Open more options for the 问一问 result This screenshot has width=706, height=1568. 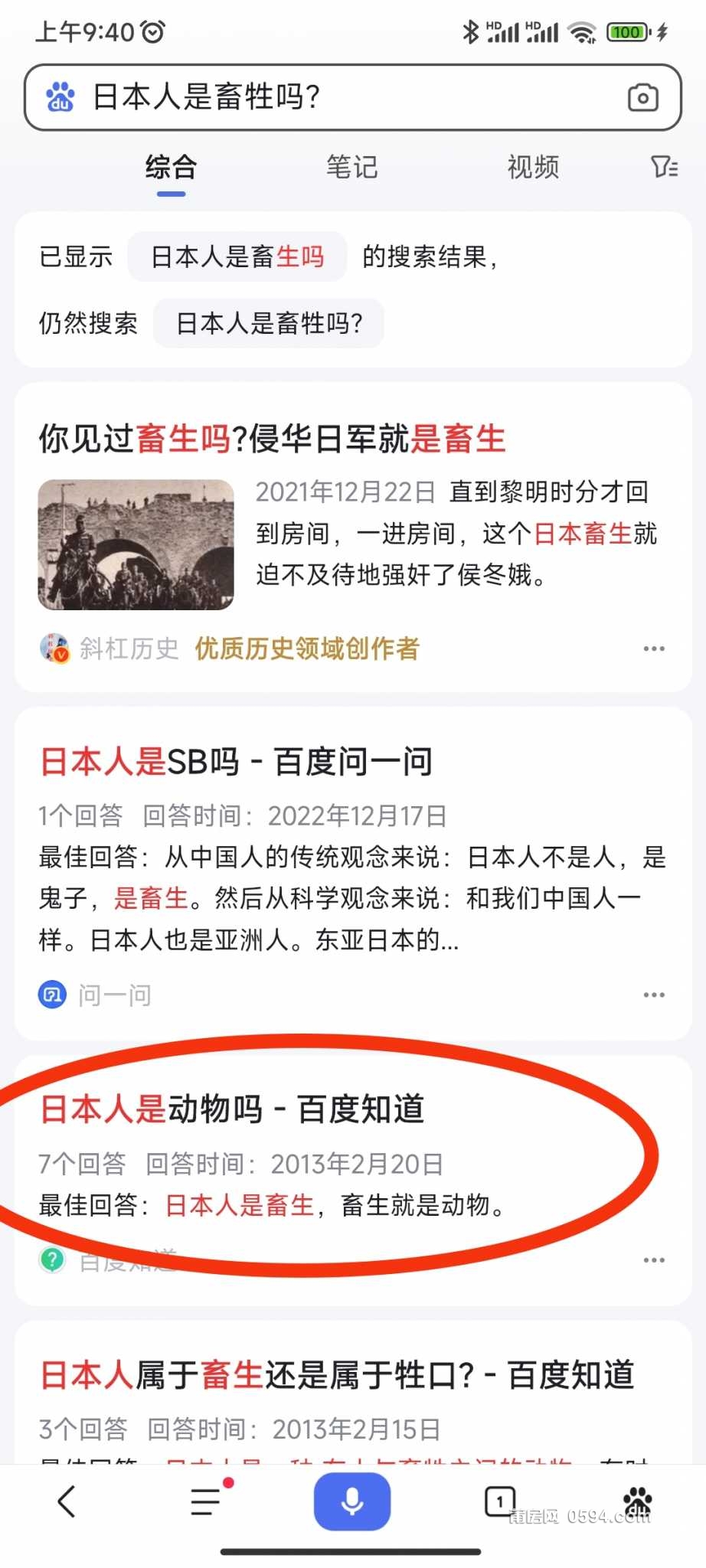pyautogui.click(x=653, y=995)
